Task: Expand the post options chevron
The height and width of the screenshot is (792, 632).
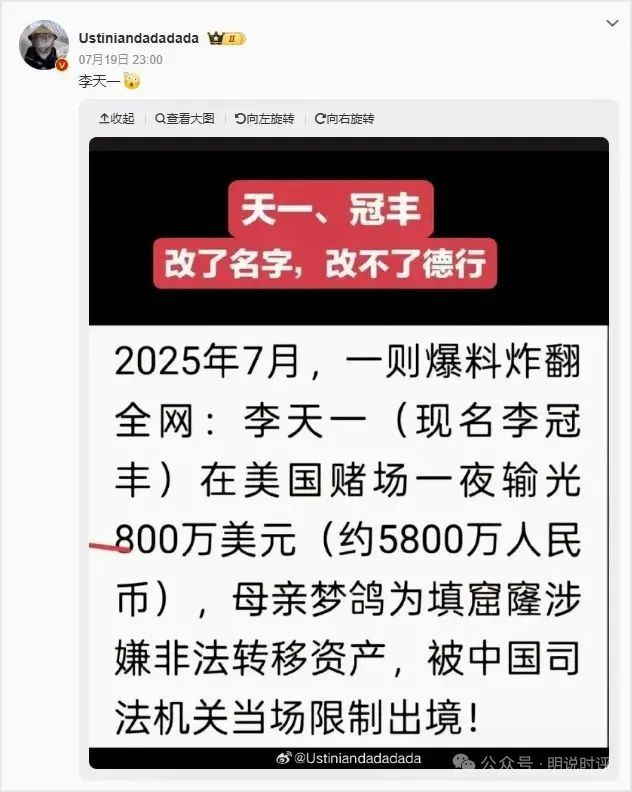Action: point(612,23)
